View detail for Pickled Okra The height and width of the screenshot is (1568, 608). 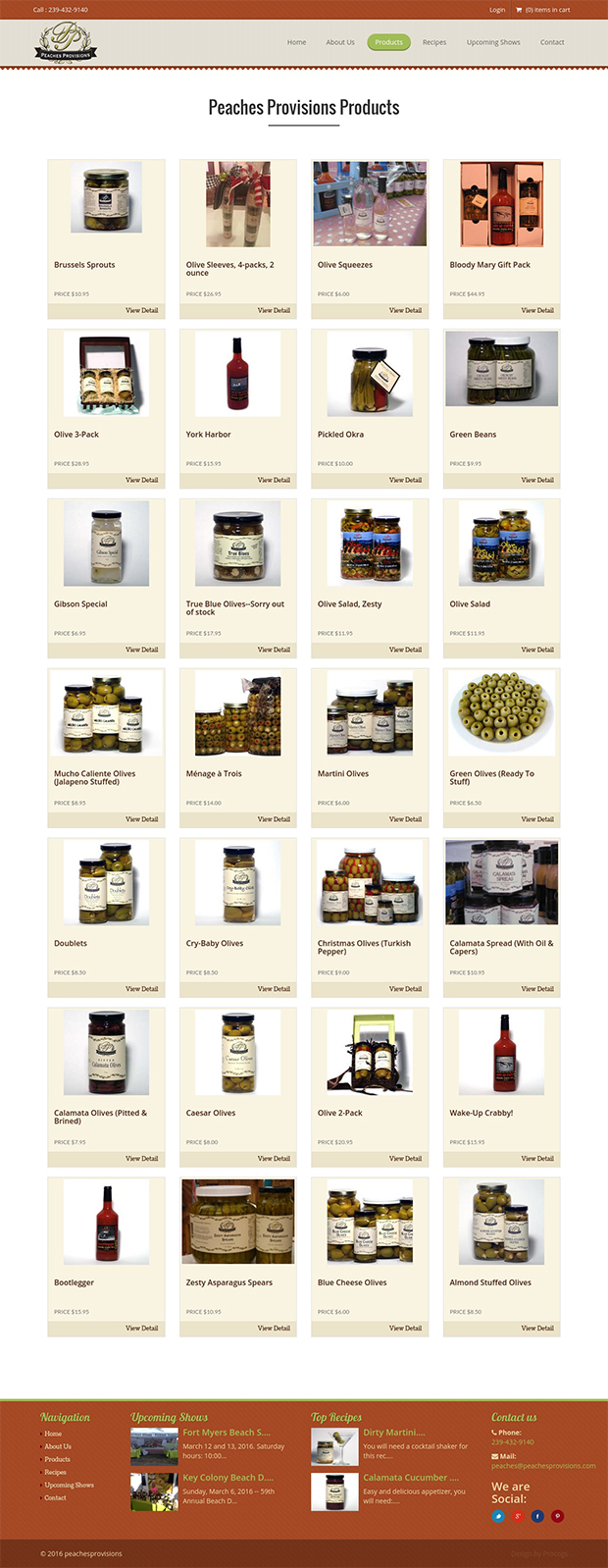tap(405, 480)
